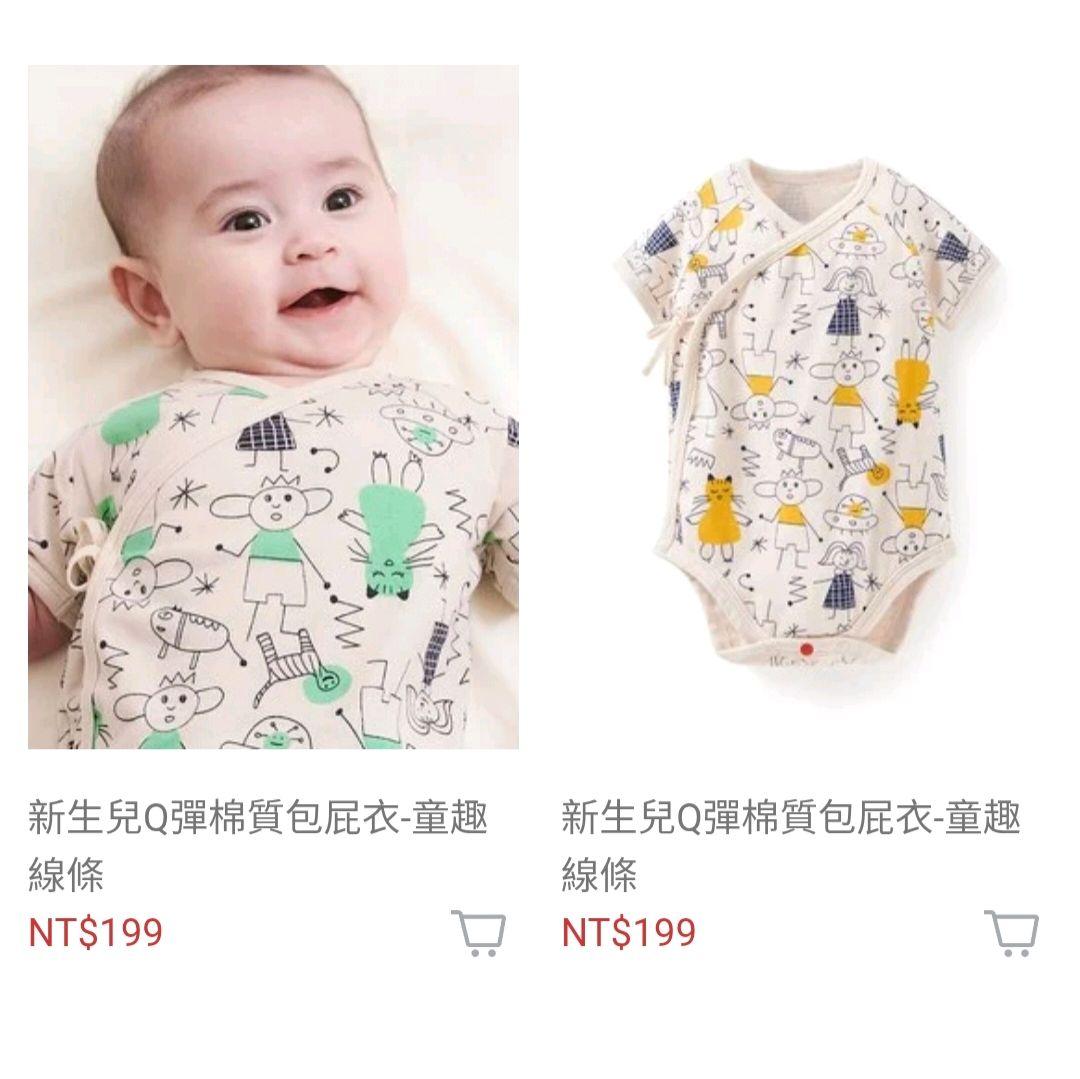Viewport: 1080px width, 1079px height.
Task: Add the yellow-print bodysuit to cart
Action: click(1011, 933)
